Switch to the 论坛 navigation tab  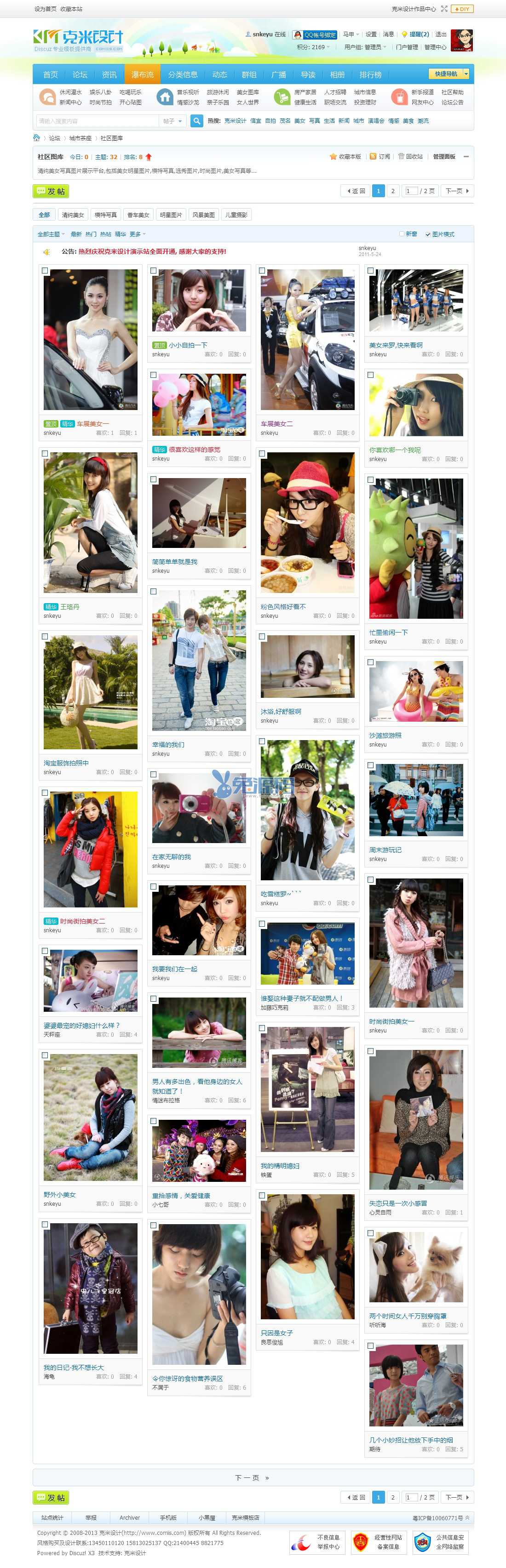click(x=80, y=74)
